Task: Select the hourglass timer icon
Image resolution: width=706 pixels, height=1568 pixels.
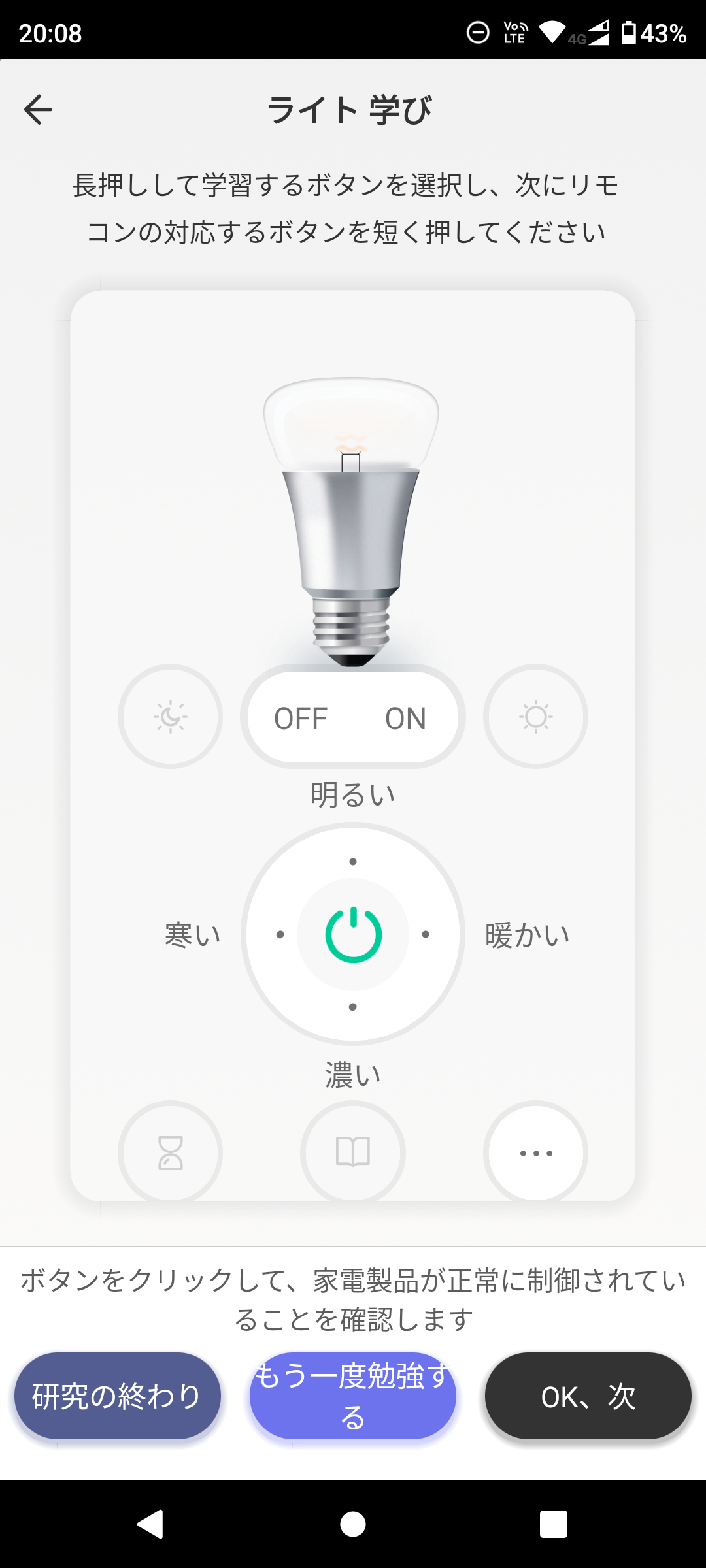Action: pyautogui.click(x=170, y=1152)
